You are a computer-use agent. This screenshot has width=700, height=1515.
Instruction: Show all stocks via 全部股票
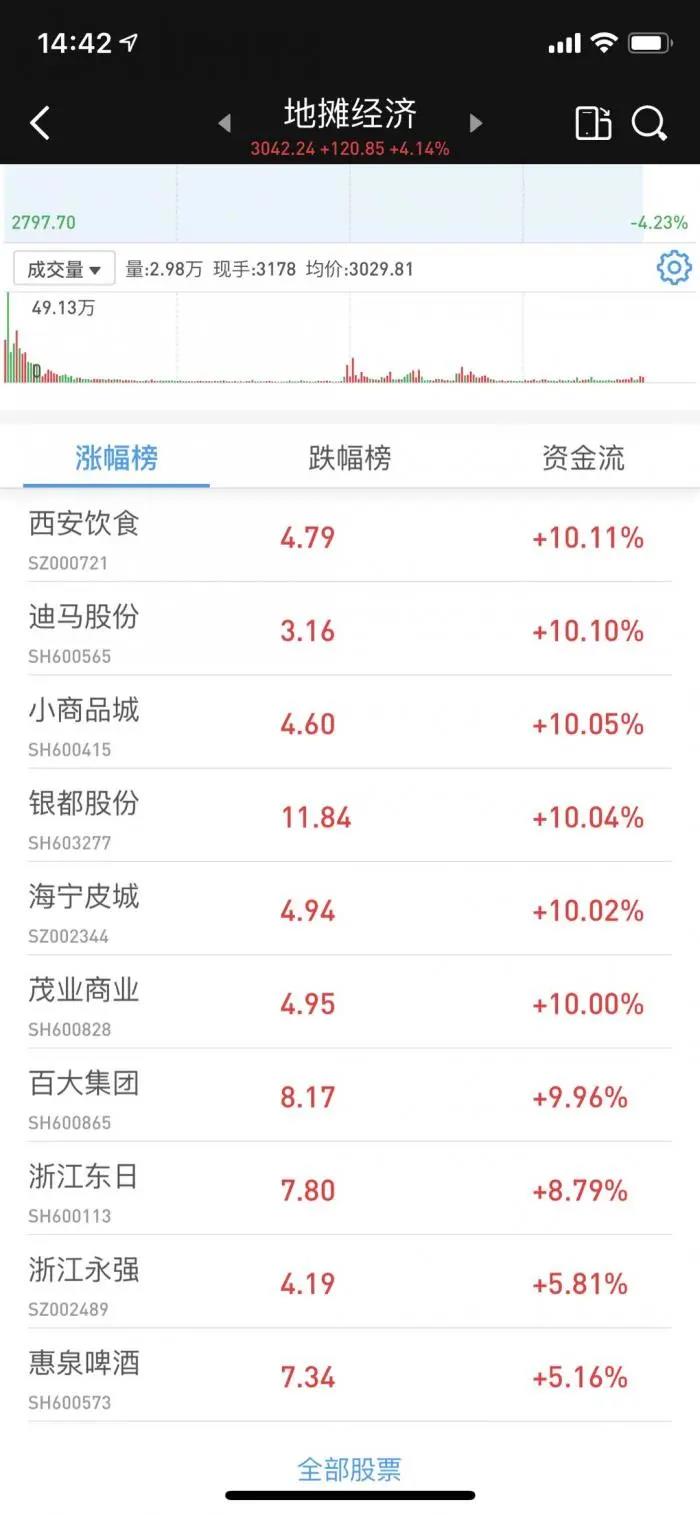click(349, 1469)
